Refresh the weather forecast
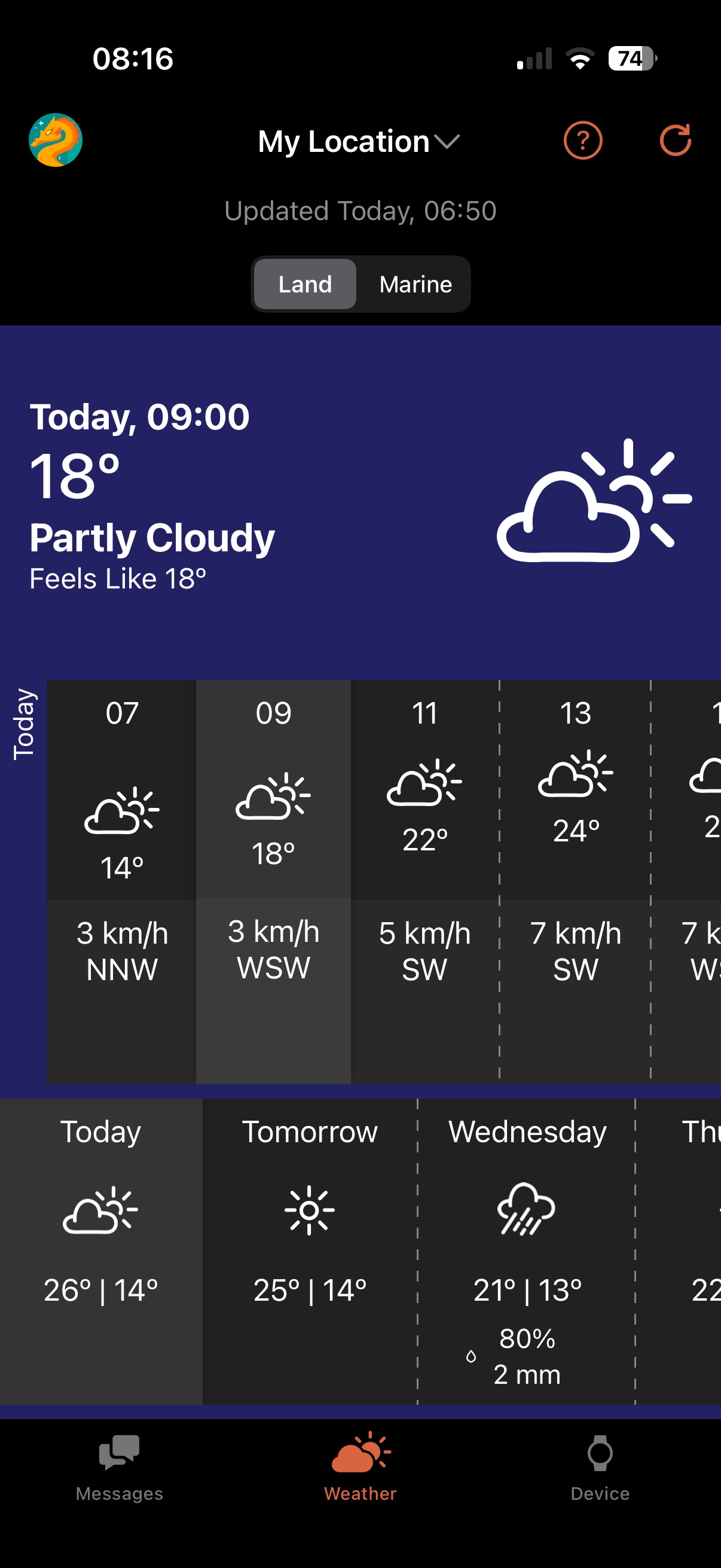The width and height of the screenshot is (721, 1568). [x=676, y=141]
